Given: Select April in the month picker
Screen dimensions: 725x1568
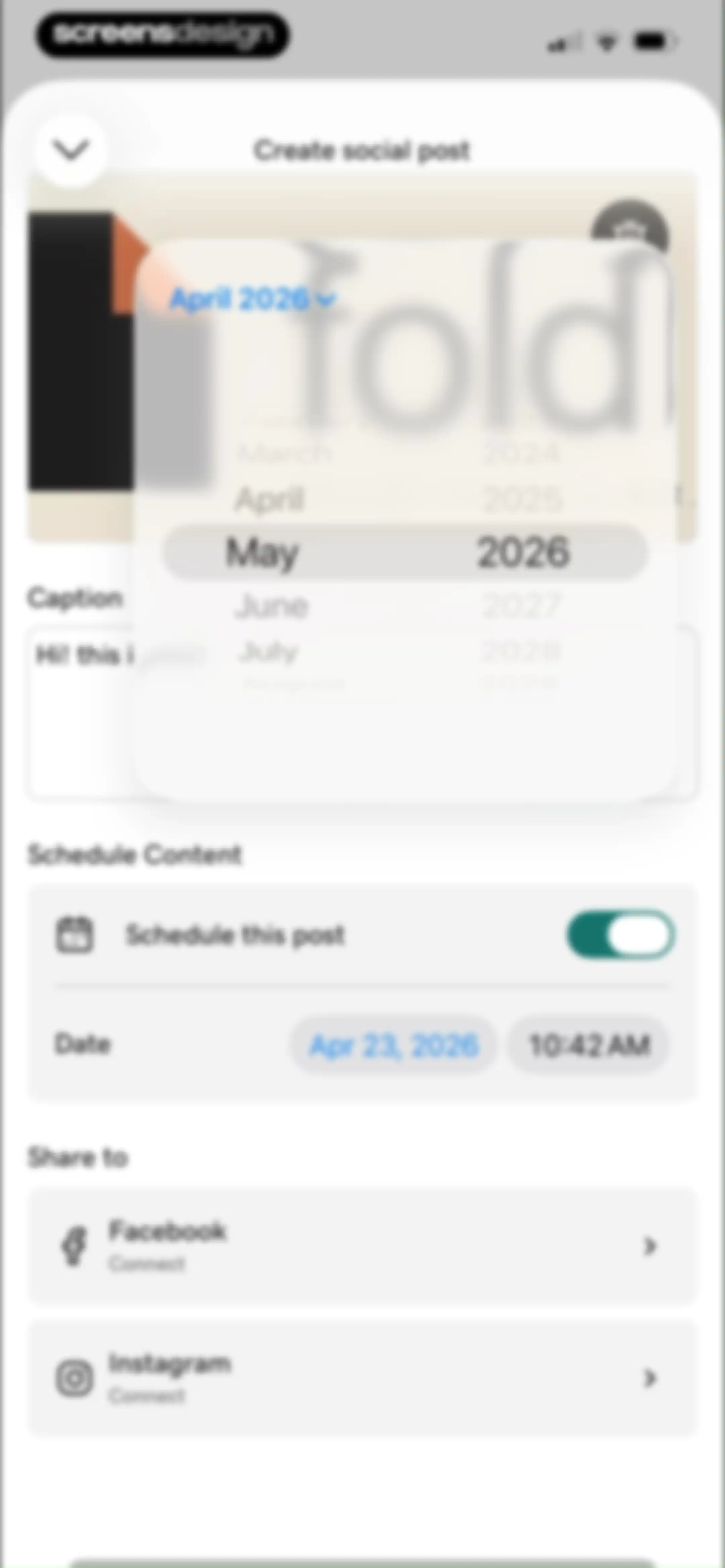Looking at the screenshot, I should [x=269, y=500].
